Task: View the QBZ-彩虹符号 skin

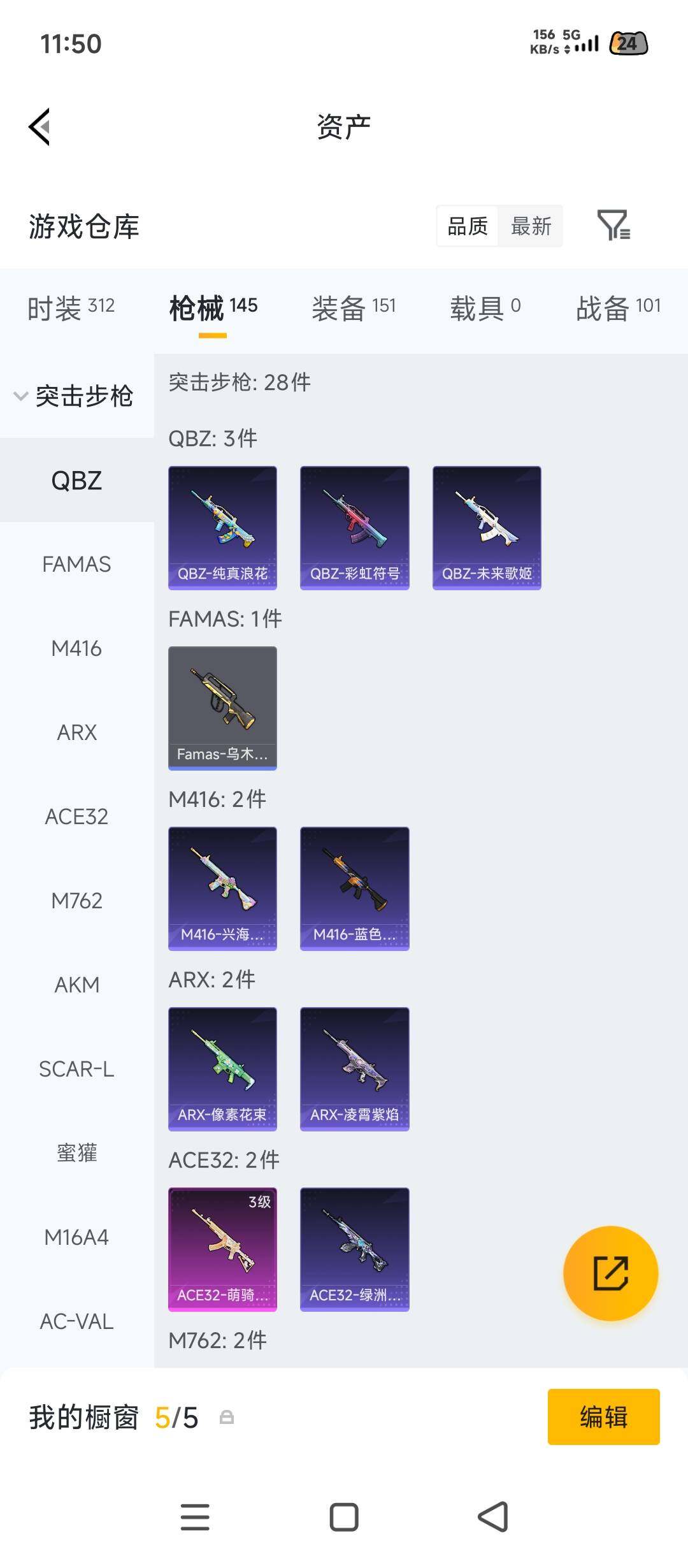Action: tap(354, 528)
